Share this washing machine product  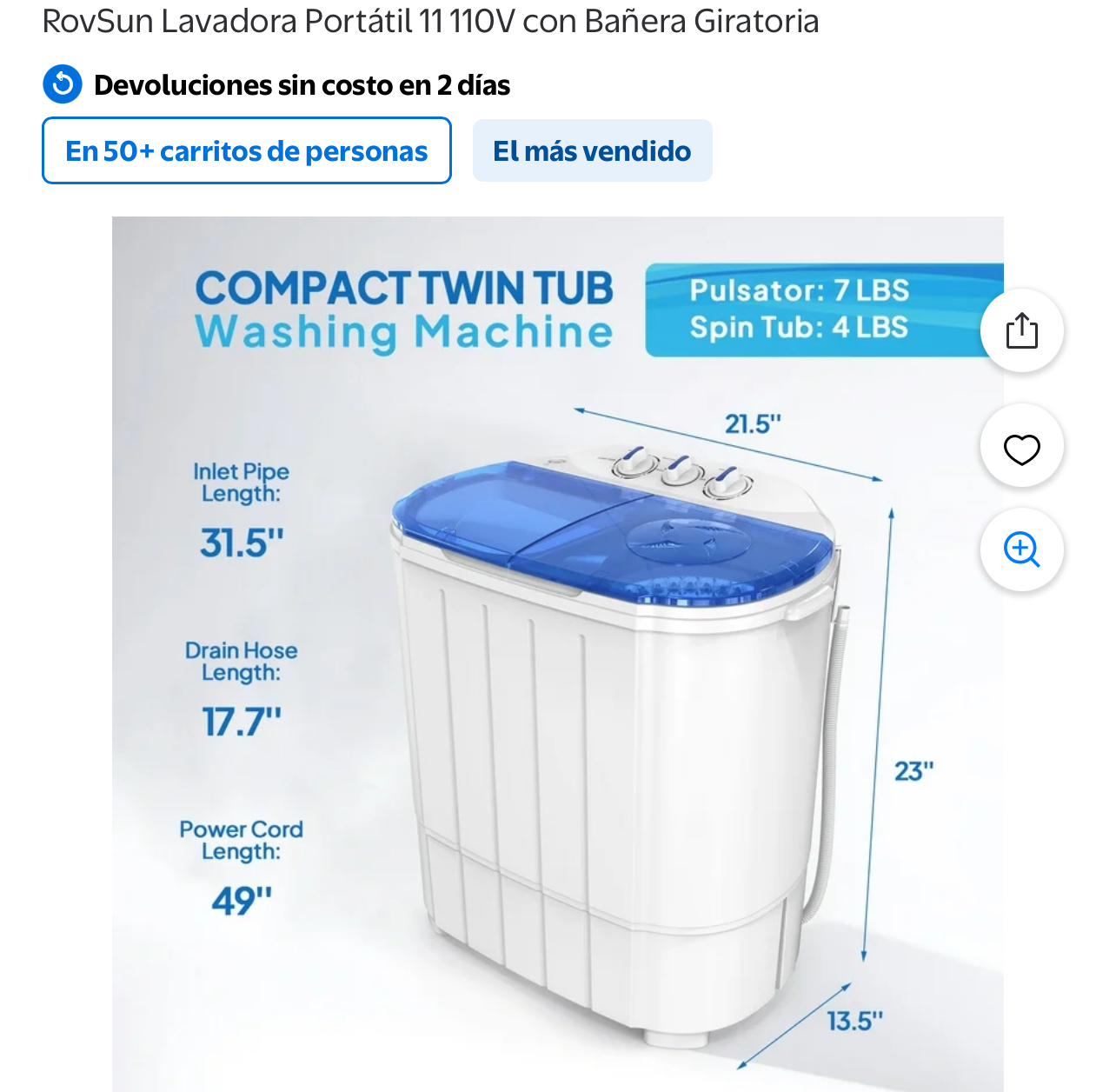(1021, 331)
